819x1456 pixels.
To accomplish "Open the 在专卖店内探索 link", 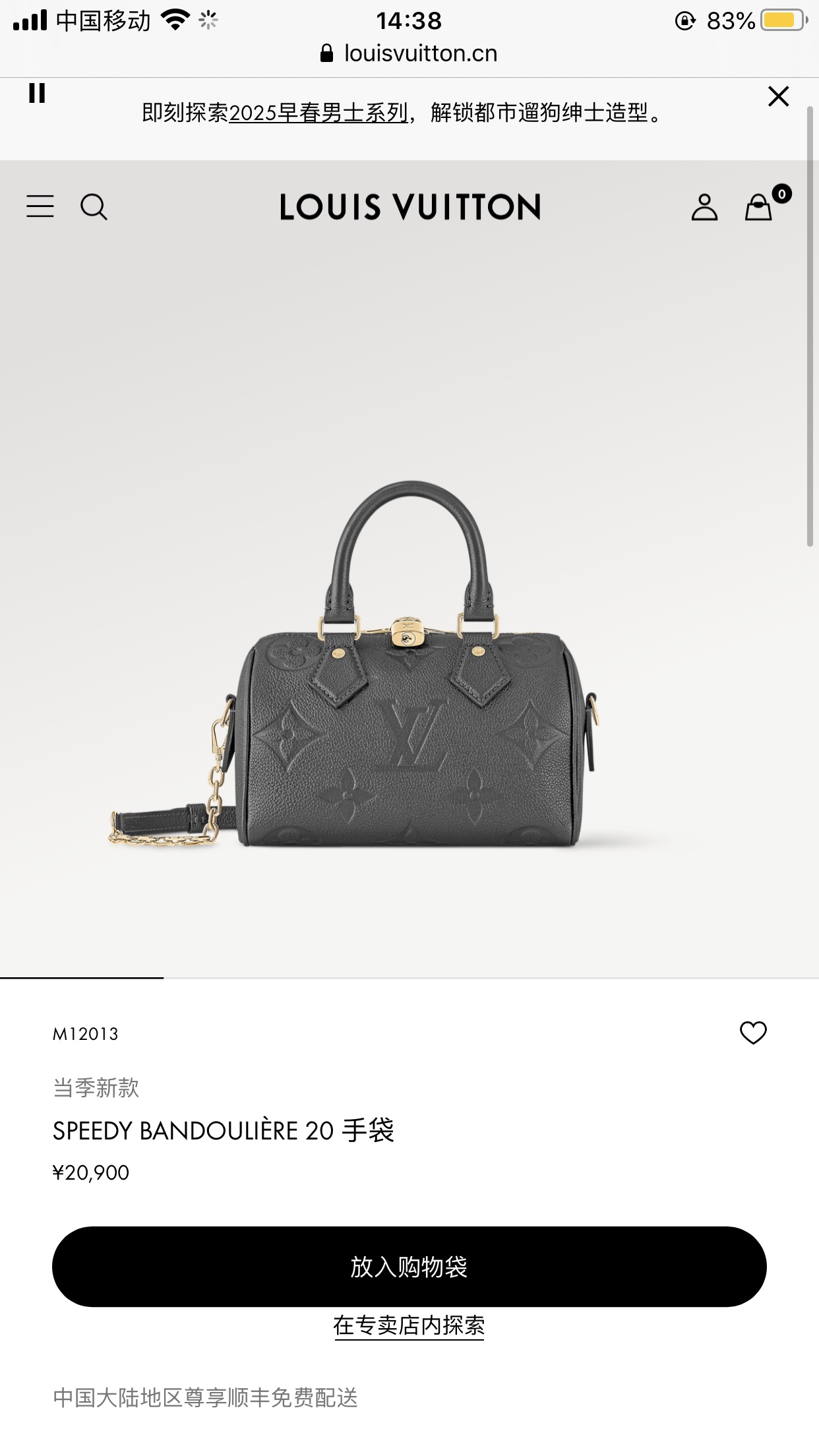I will [x=409, y=1325].
